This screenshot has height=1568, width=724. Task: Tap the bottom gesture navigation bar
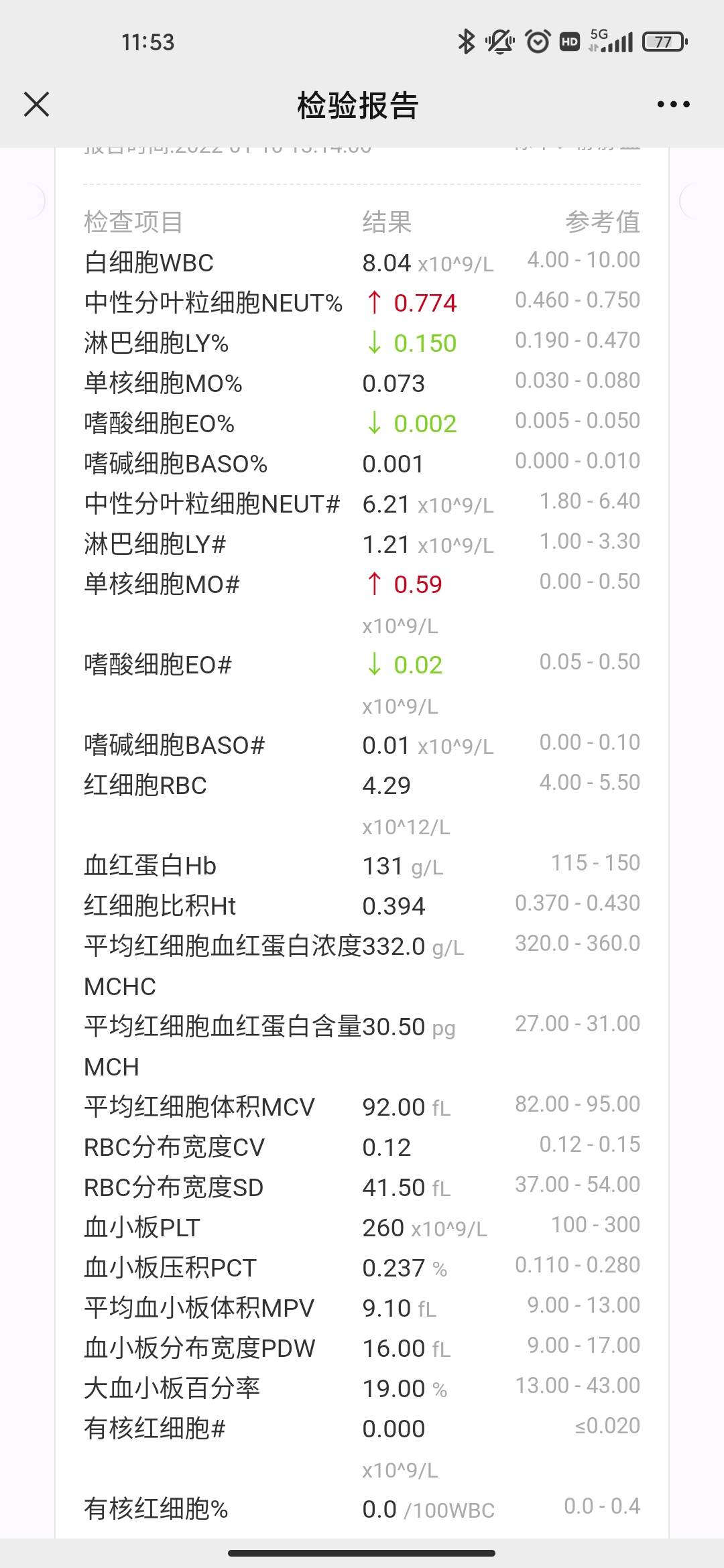[x=362, y=1553]
